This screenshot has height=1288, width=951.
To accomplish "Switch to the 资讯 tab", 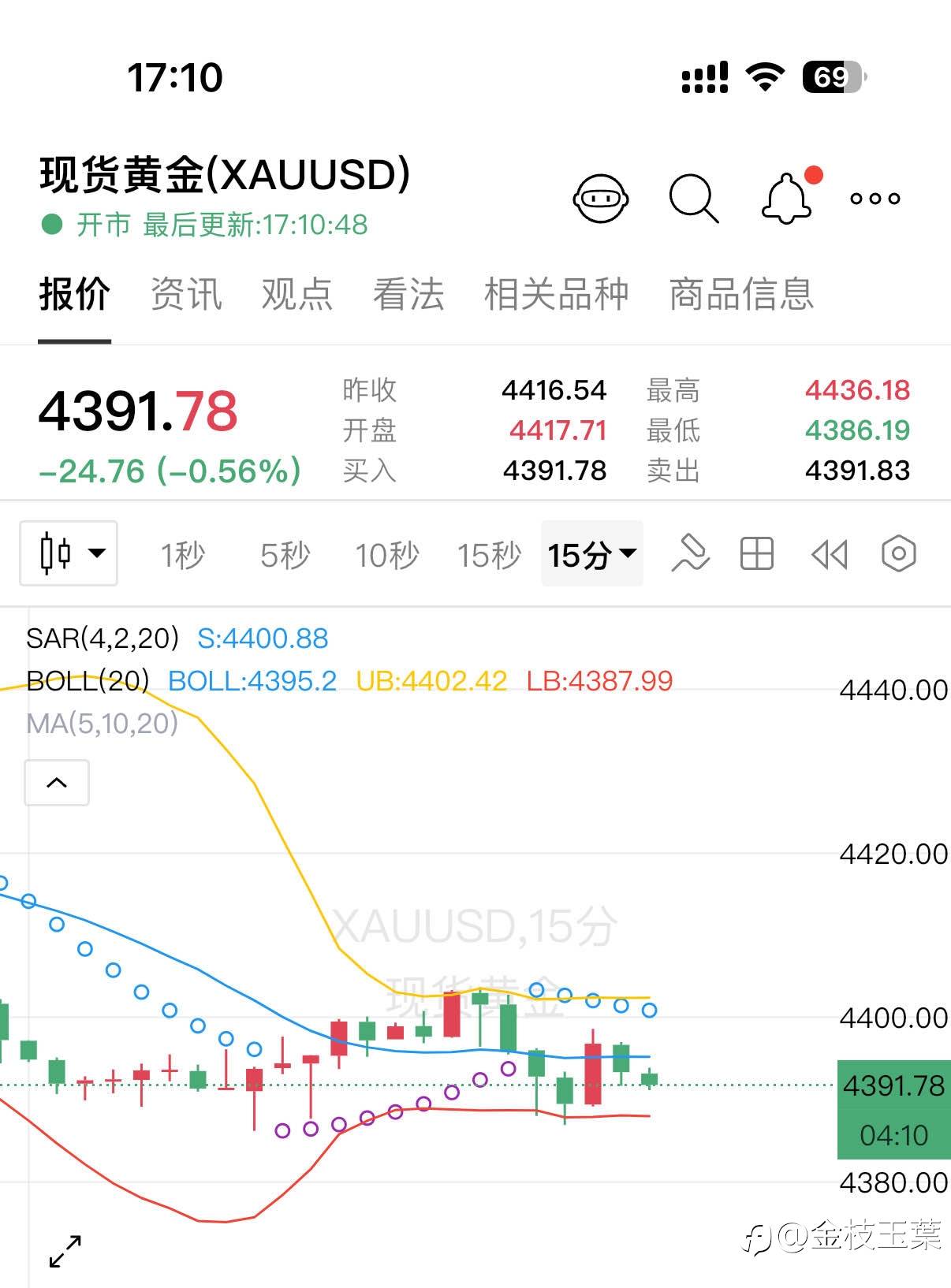I will tap(186, 295).
